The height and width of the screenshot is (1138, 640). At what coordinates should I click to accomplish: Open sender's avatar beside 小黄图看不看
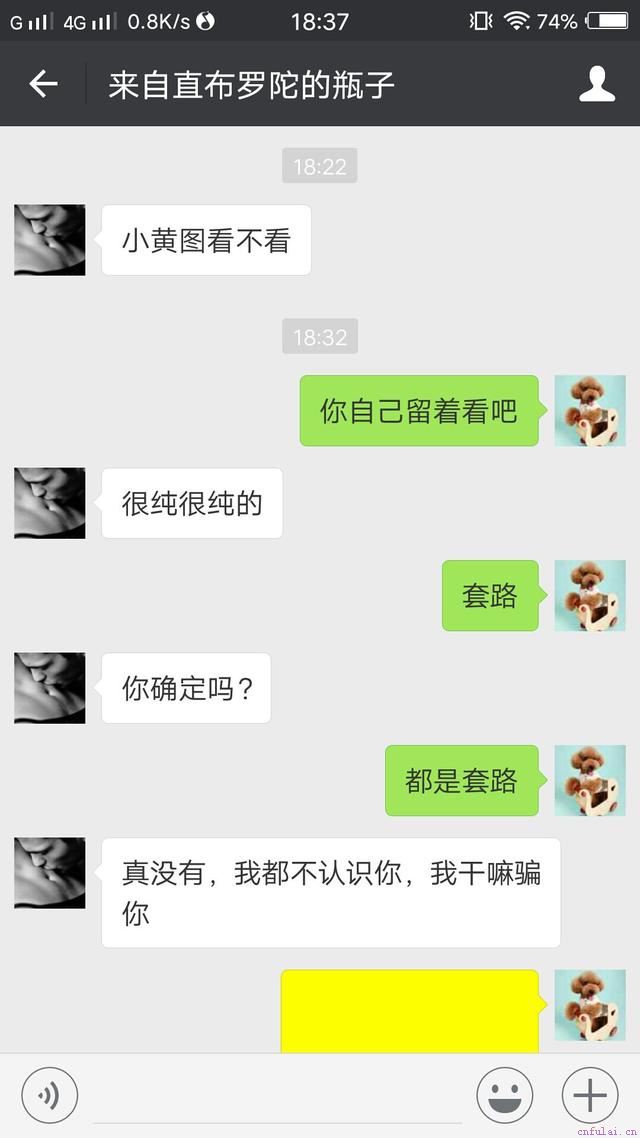50,240
